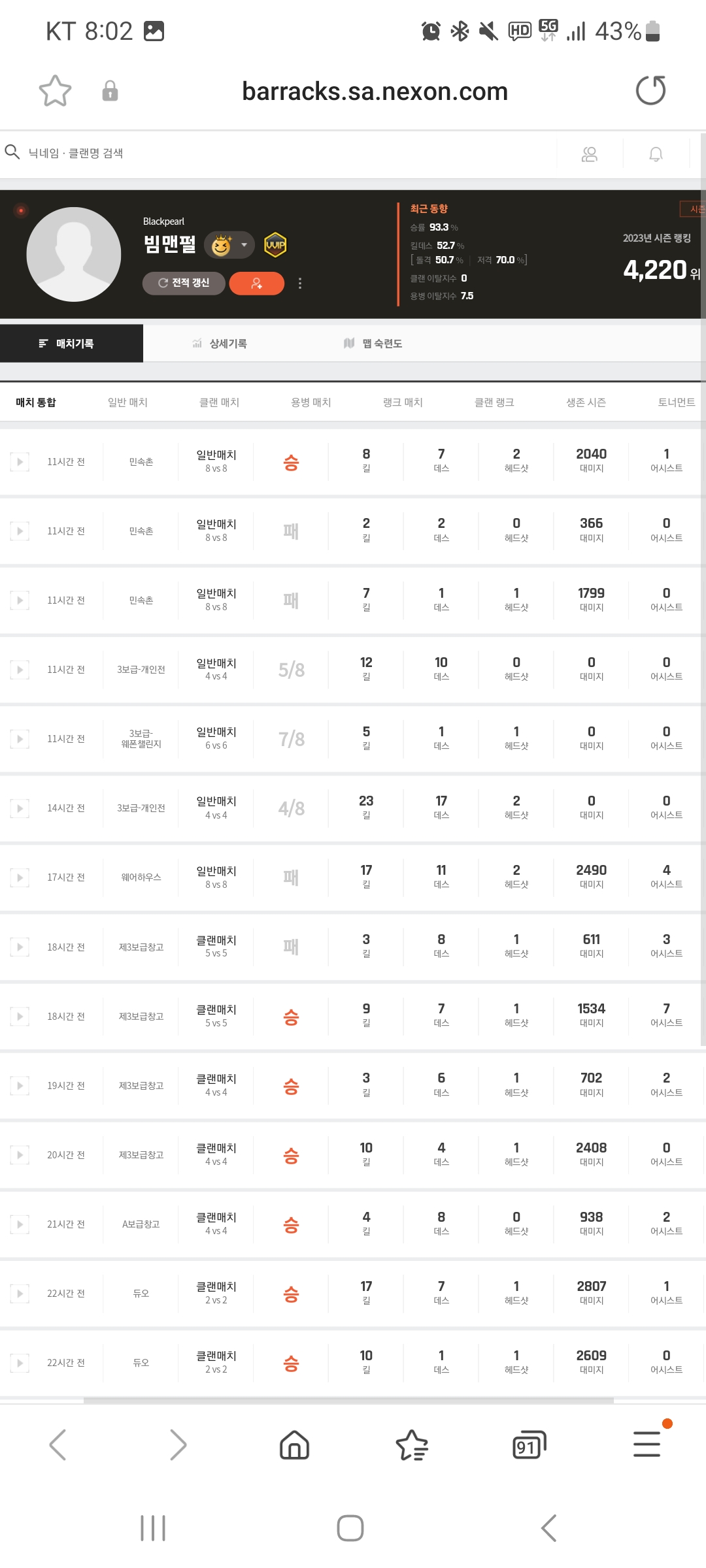706x1568 pixels.
Task: Expand the nickname emoji dropdown
Action: (244, 245)
